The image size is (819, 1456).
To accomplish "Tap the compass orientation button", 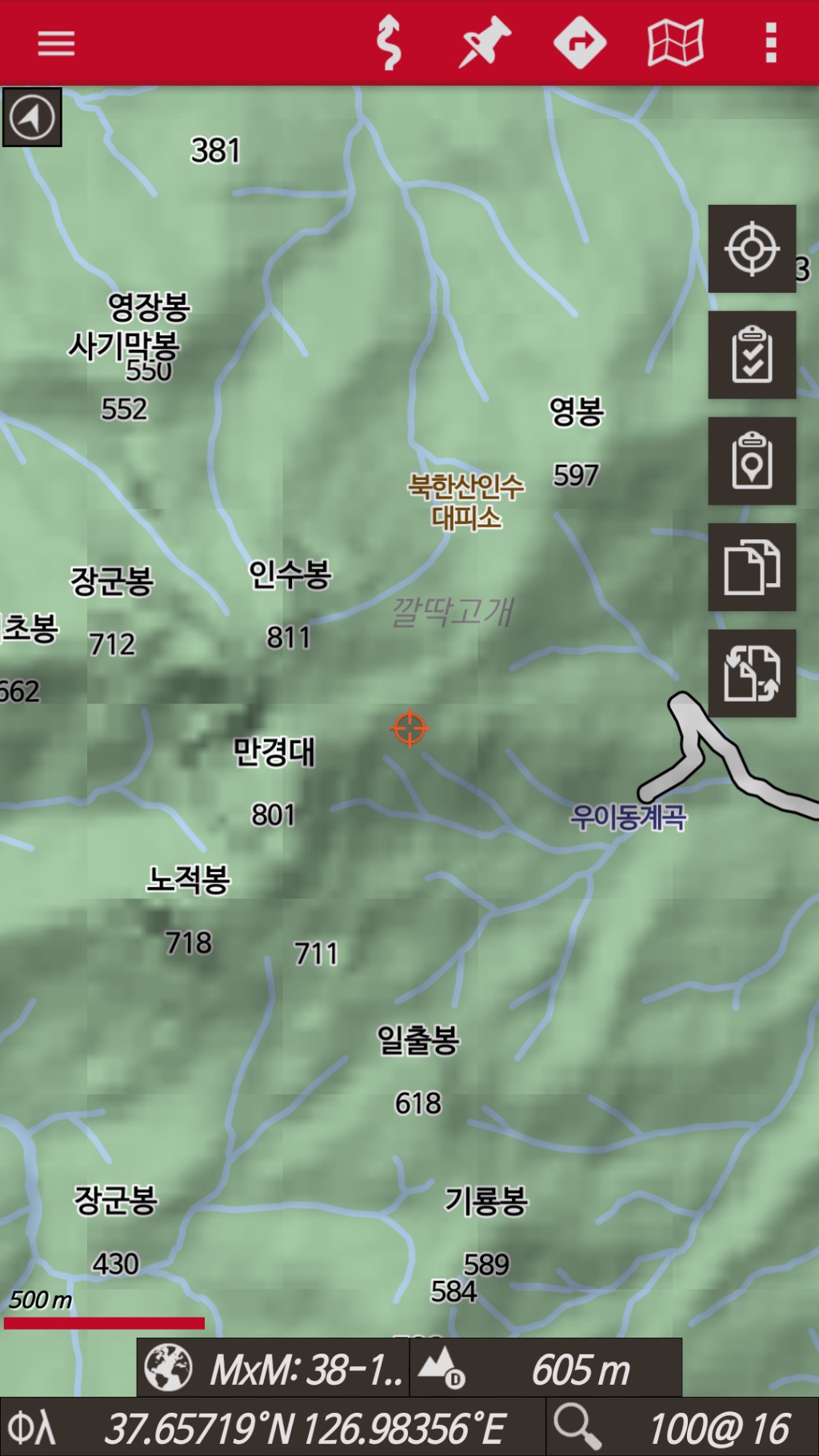I will [x=32, y=118].
